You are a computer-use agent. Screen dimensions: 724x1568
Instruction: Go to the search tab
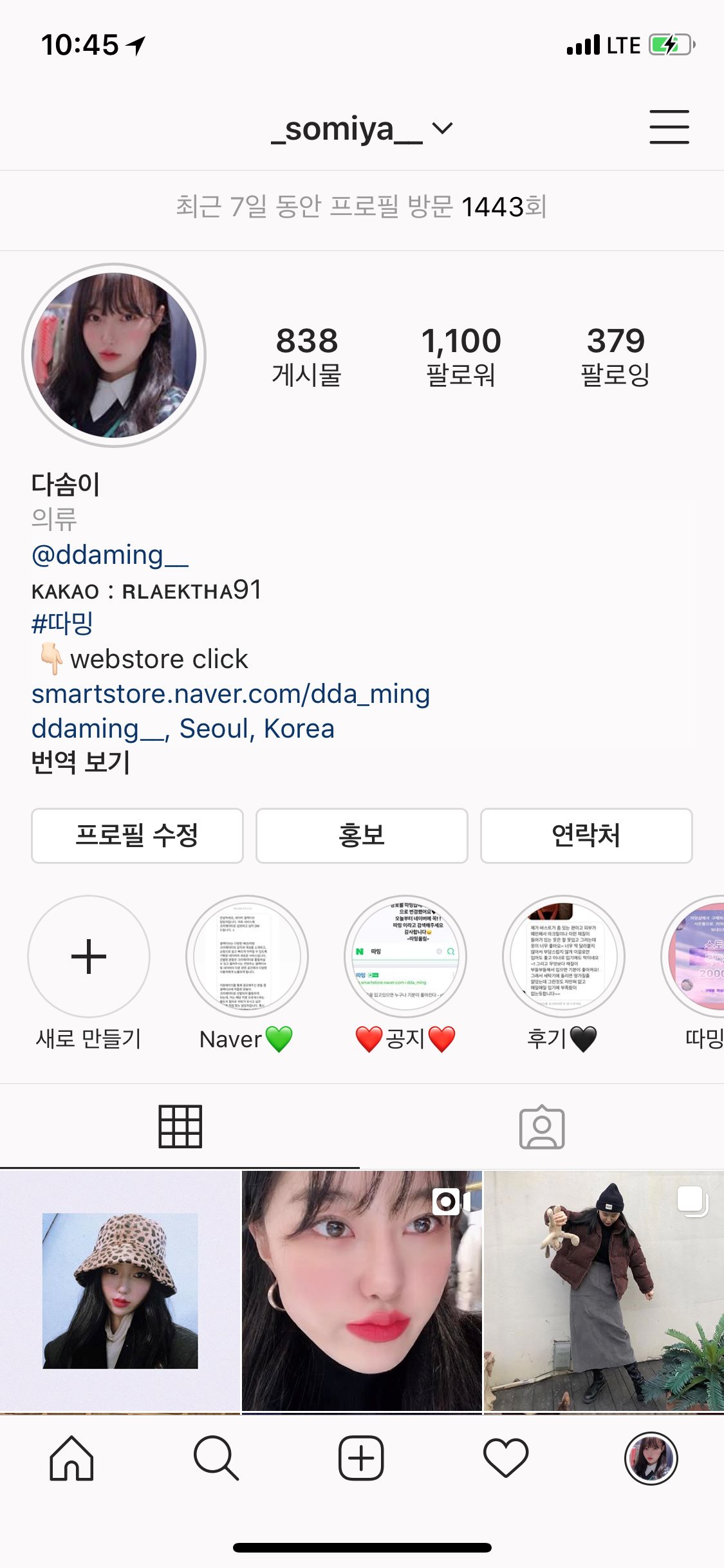coord(216,1458)
